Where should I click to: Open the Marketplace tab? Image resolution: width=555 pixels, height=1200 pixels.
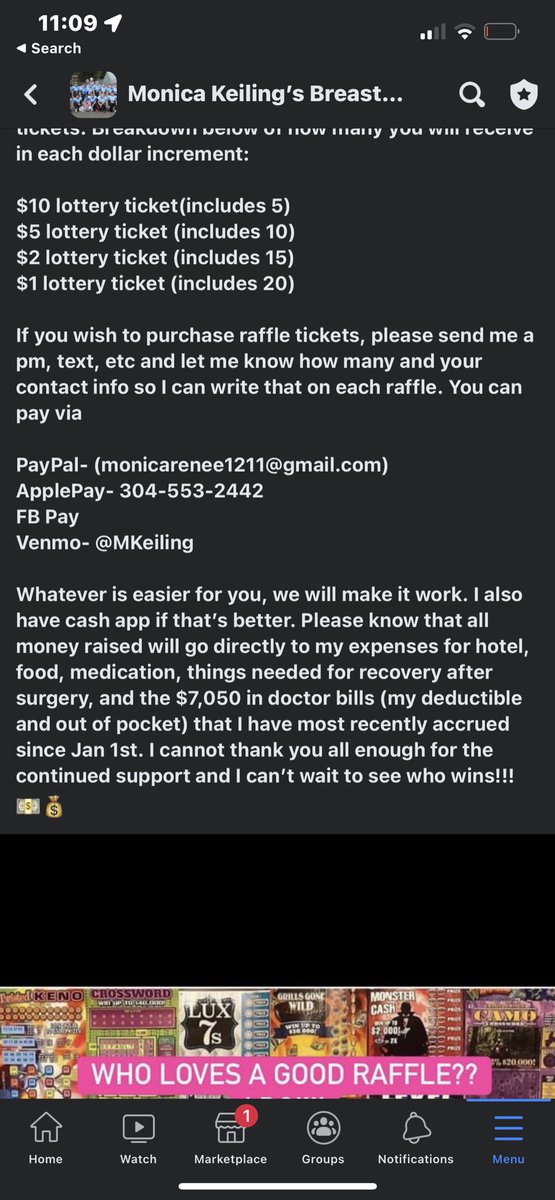point(230,1138)
